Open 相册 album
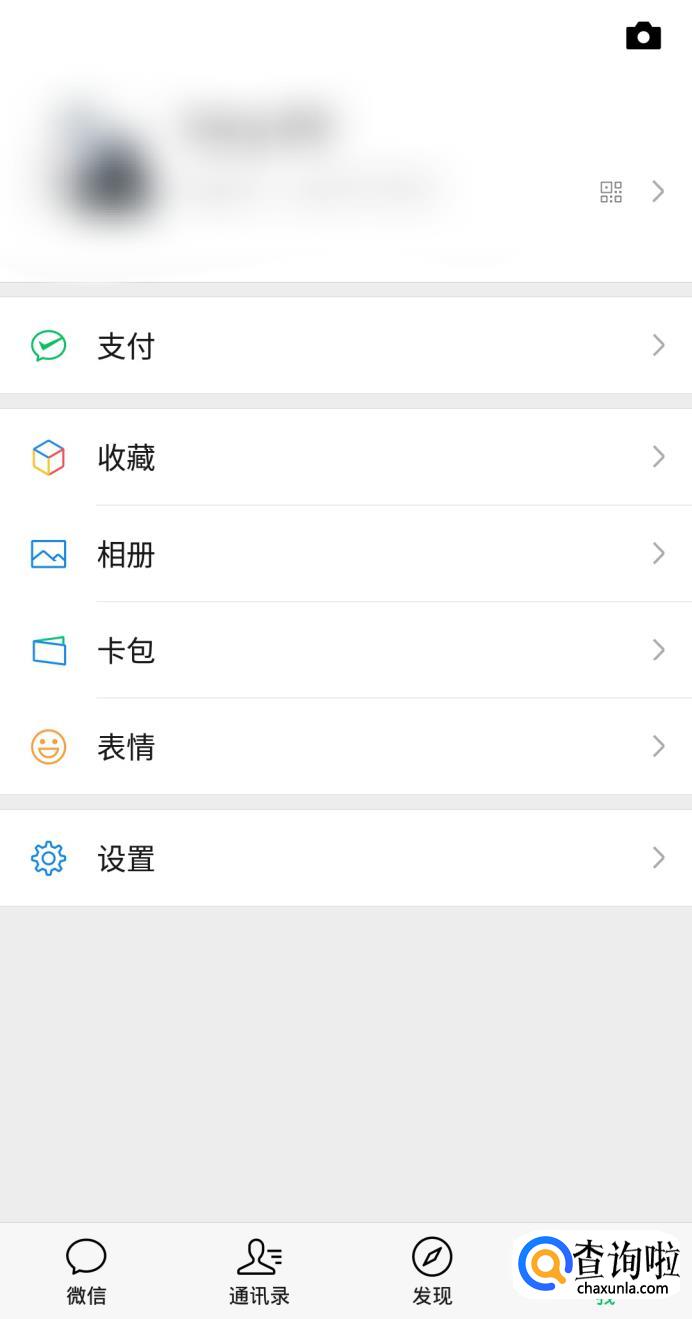 (x=345, y=554)
